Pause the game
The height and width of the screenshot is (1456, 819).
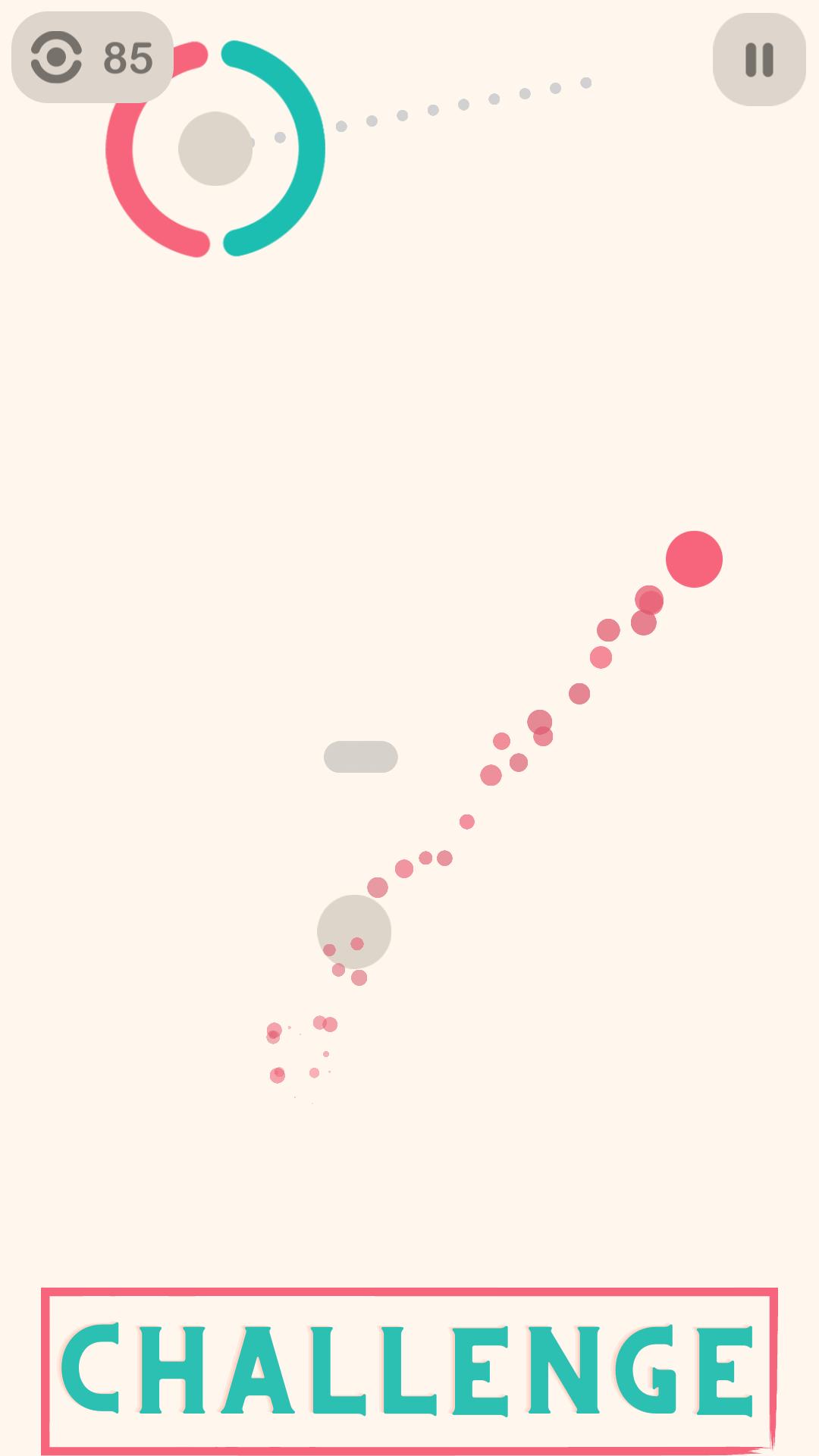point(759,59)
